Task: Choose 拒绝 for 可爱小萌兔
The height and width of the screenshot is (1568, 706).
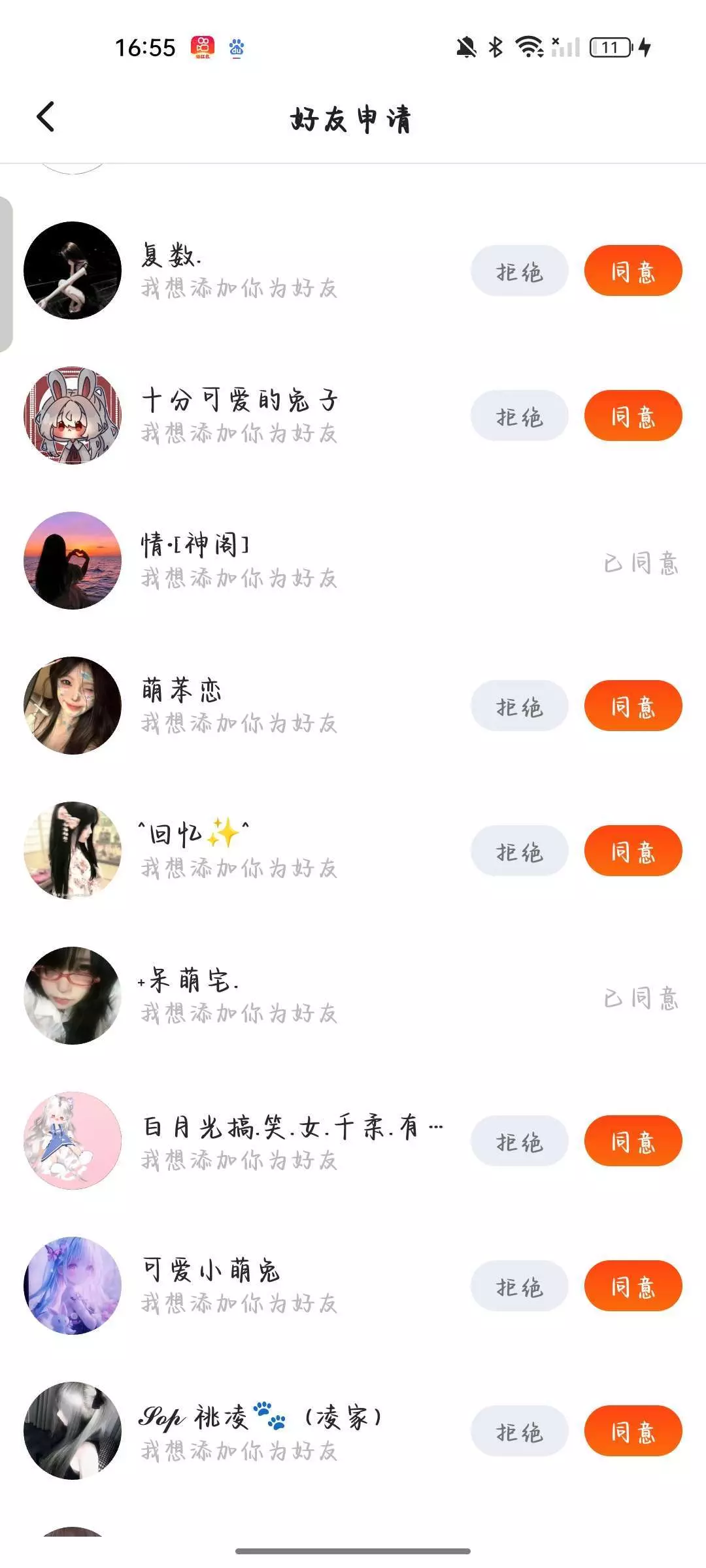Action: tap(519, 1286)
